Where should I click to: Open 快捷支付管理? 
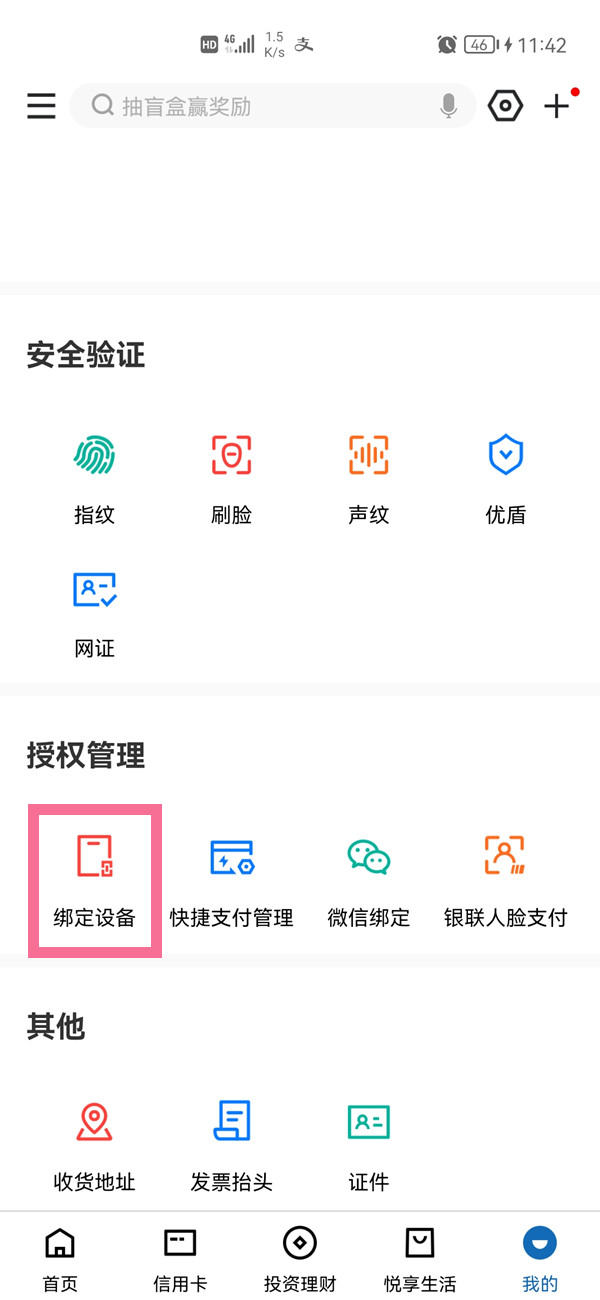tap(231, 880)
